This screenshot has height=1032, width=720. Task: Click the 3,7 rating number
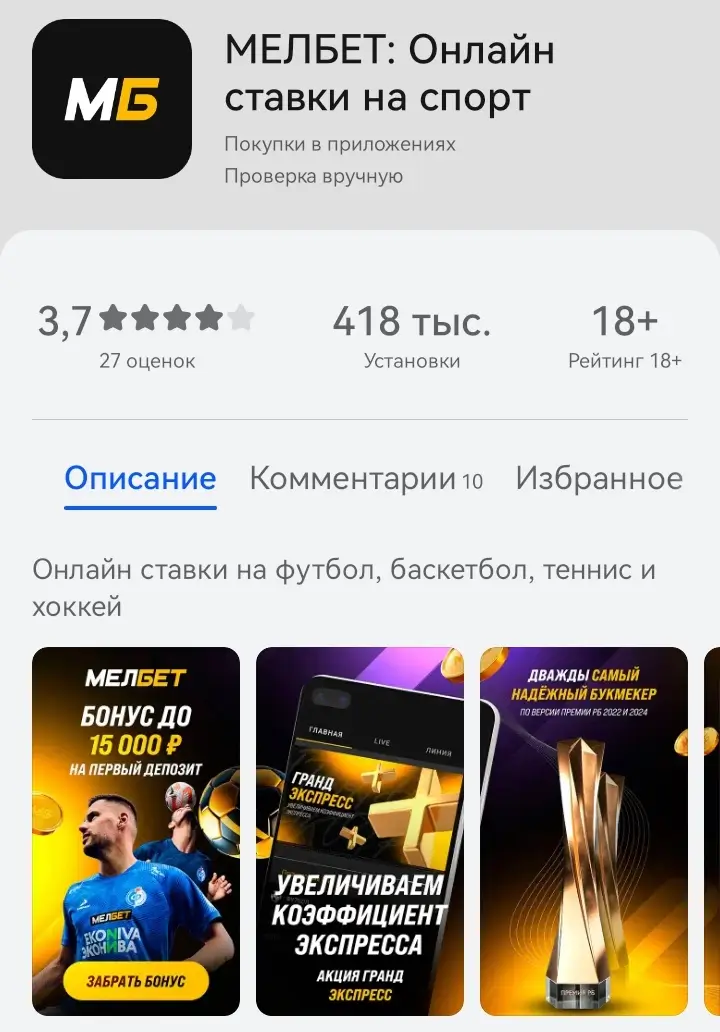[x=65, y=320]
